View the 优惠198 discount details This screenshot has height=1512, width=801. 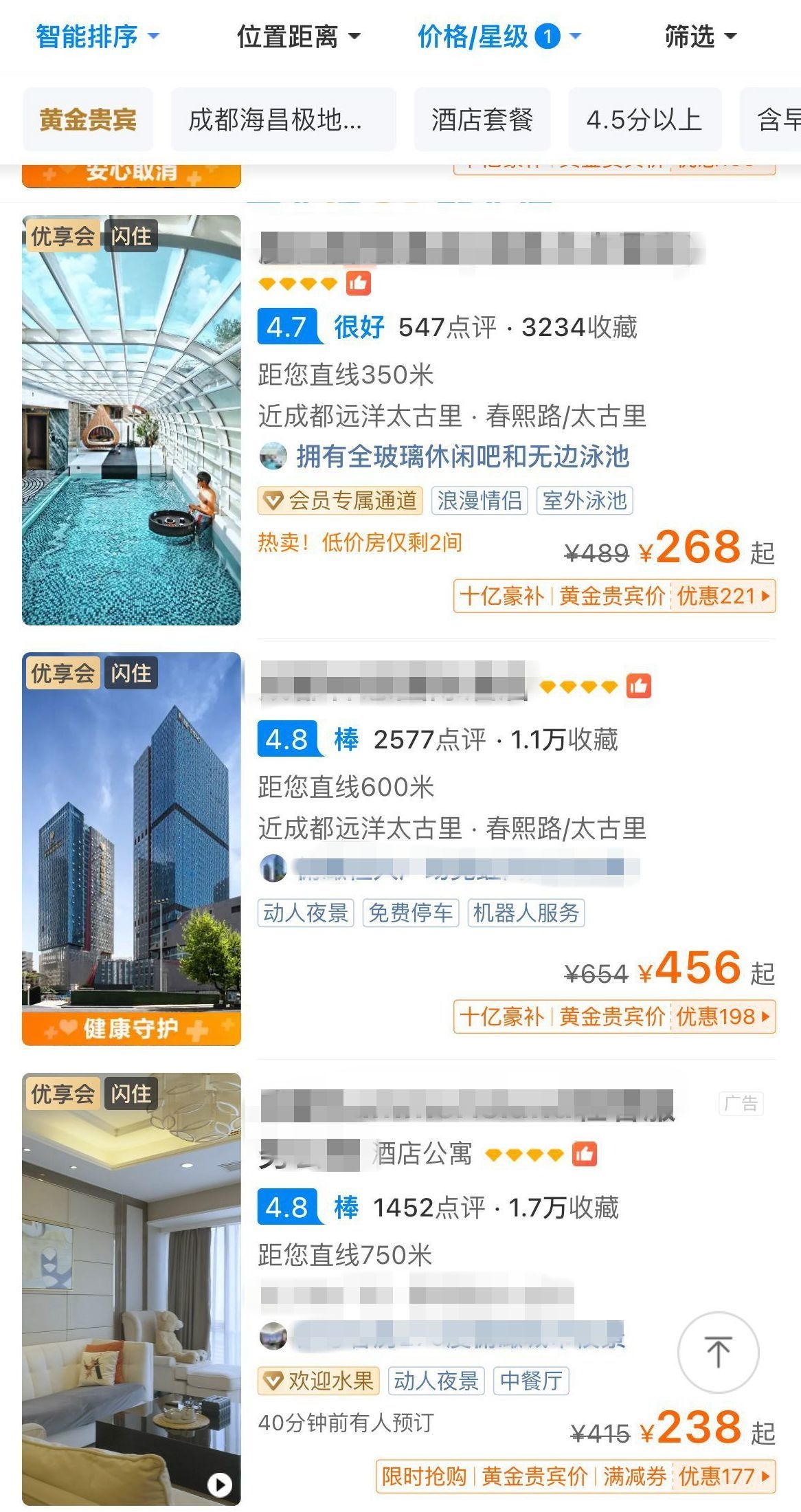723,1016
